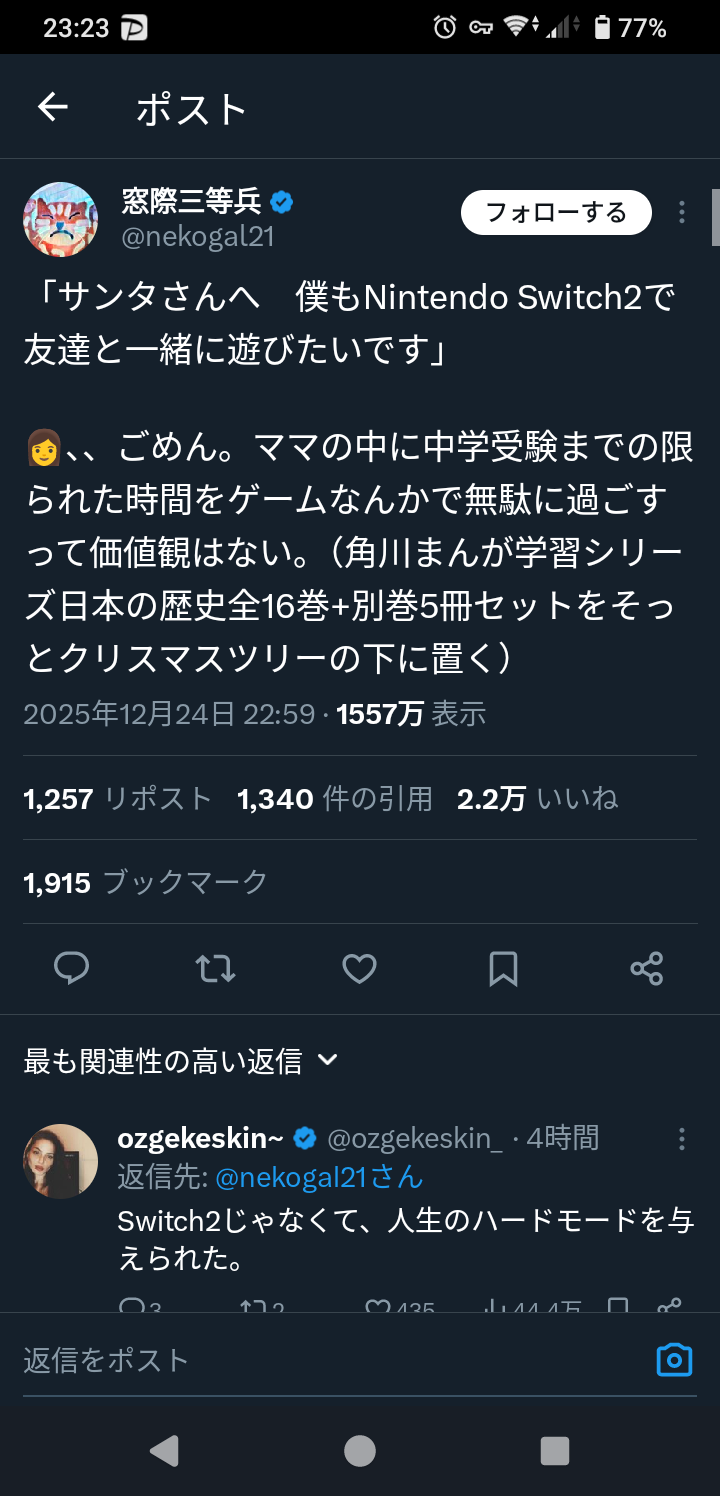Viewport: 720px width, 1496px height.
Task: Reply to the main post via comment icon
Action: pos(71,968)
